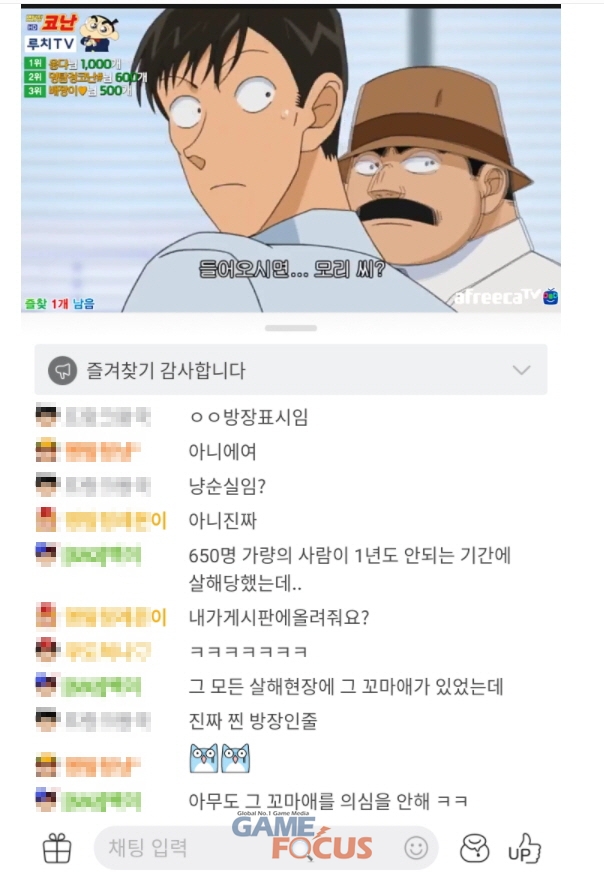Tap the live video player
The image size is (604, 872).
[290, 160]
